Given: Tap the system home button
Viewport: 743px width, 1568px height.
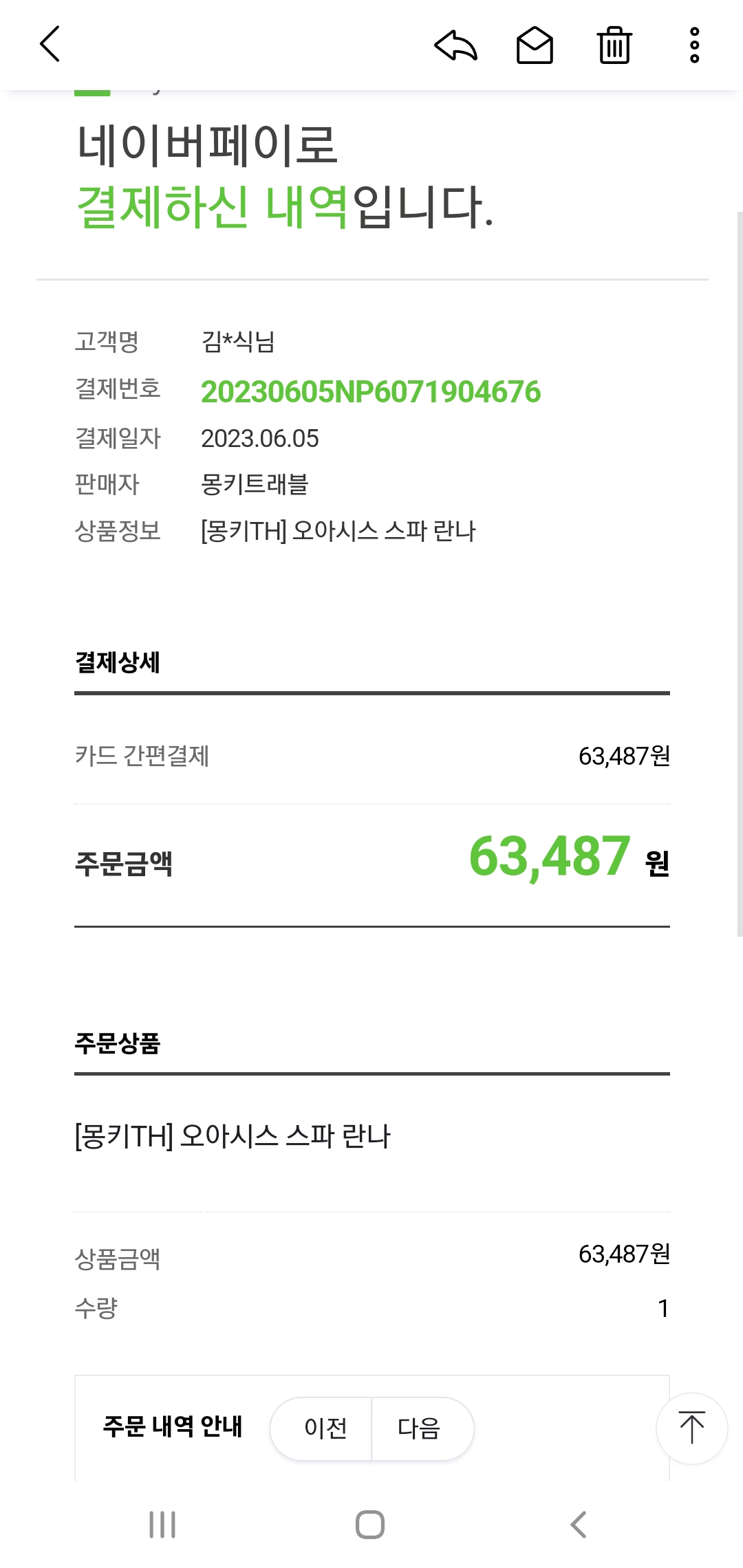Looking at the screenshot, I should coord(370,1525).
